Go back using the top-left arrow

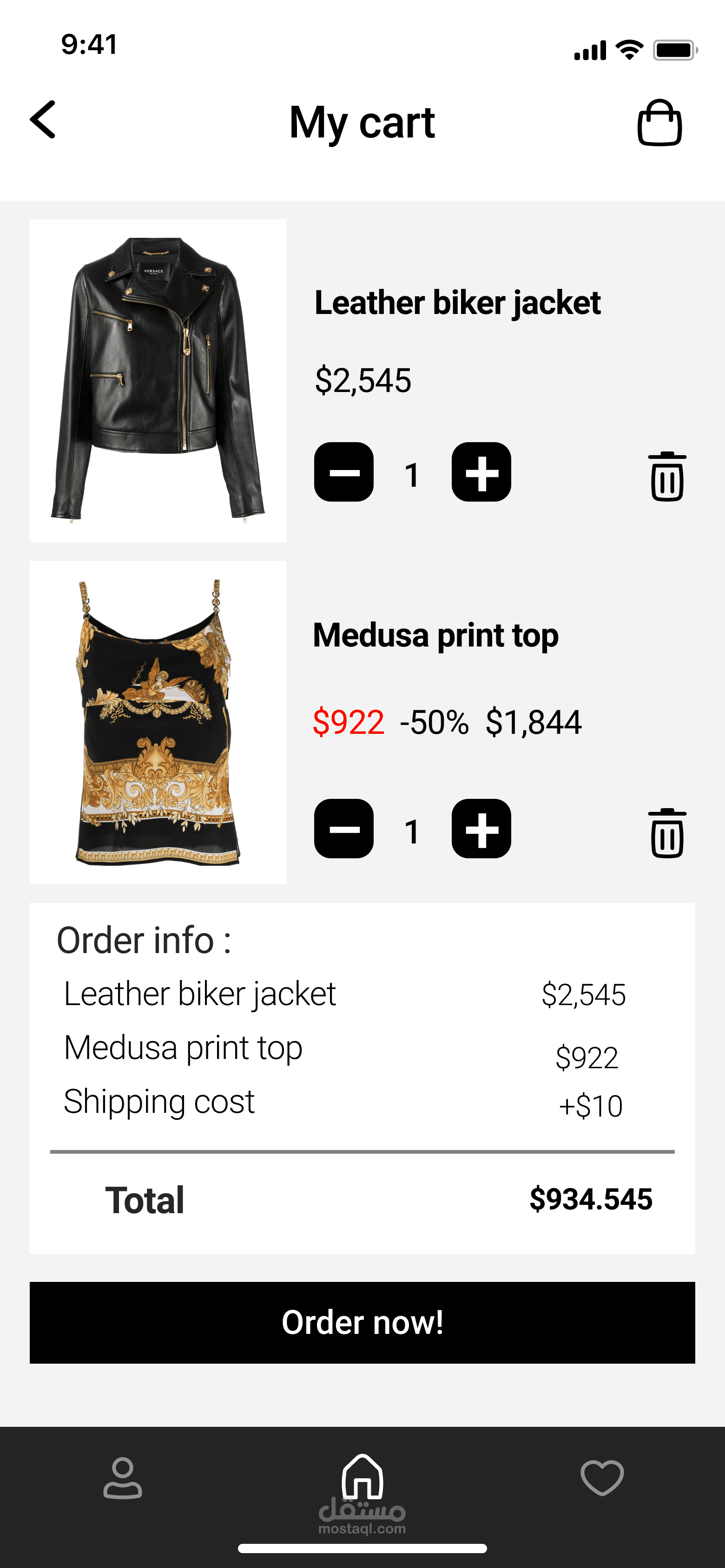point(43,120)
